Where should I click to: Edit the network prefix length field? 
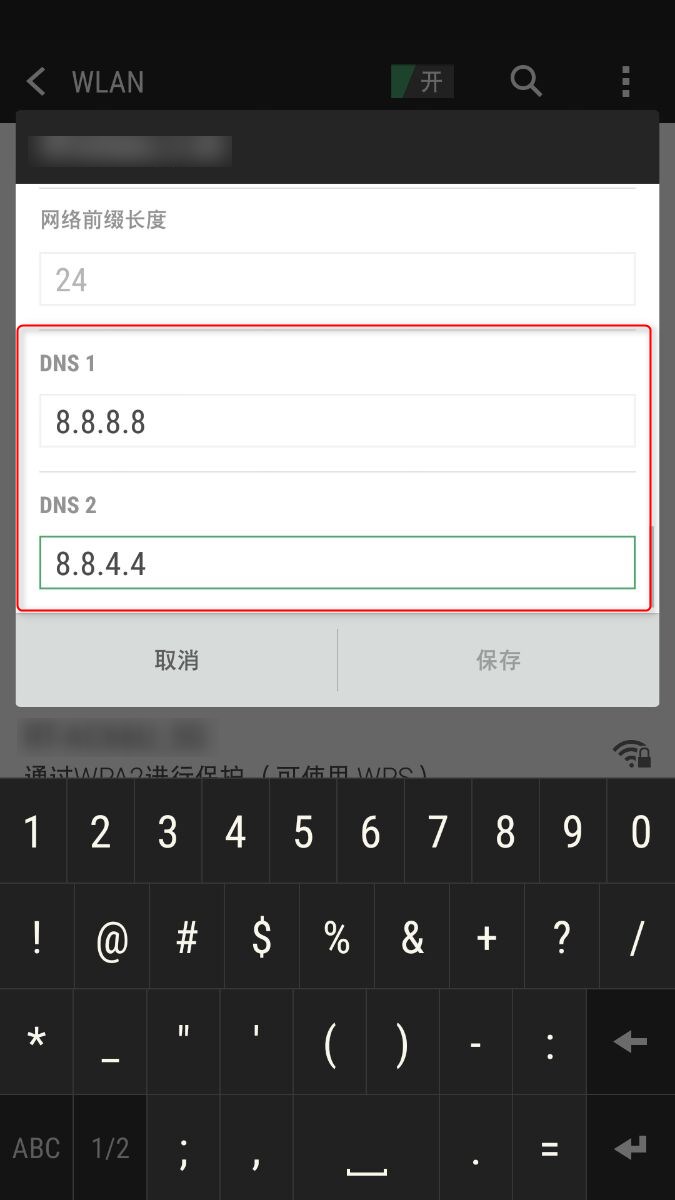click(337, 279)
